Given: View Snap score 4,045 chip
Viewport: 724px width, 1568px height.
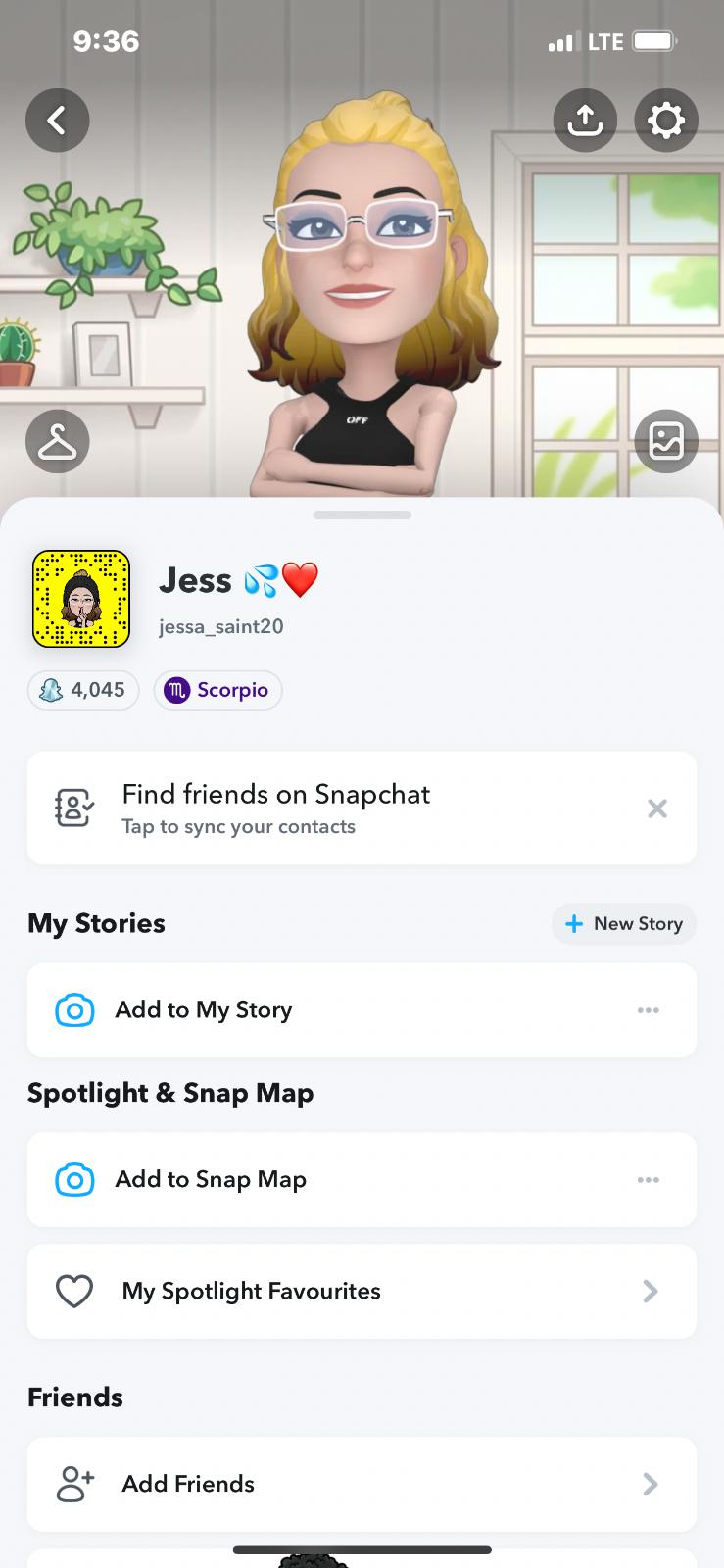Looking at the screenshot, I should [x=83, y=690].
